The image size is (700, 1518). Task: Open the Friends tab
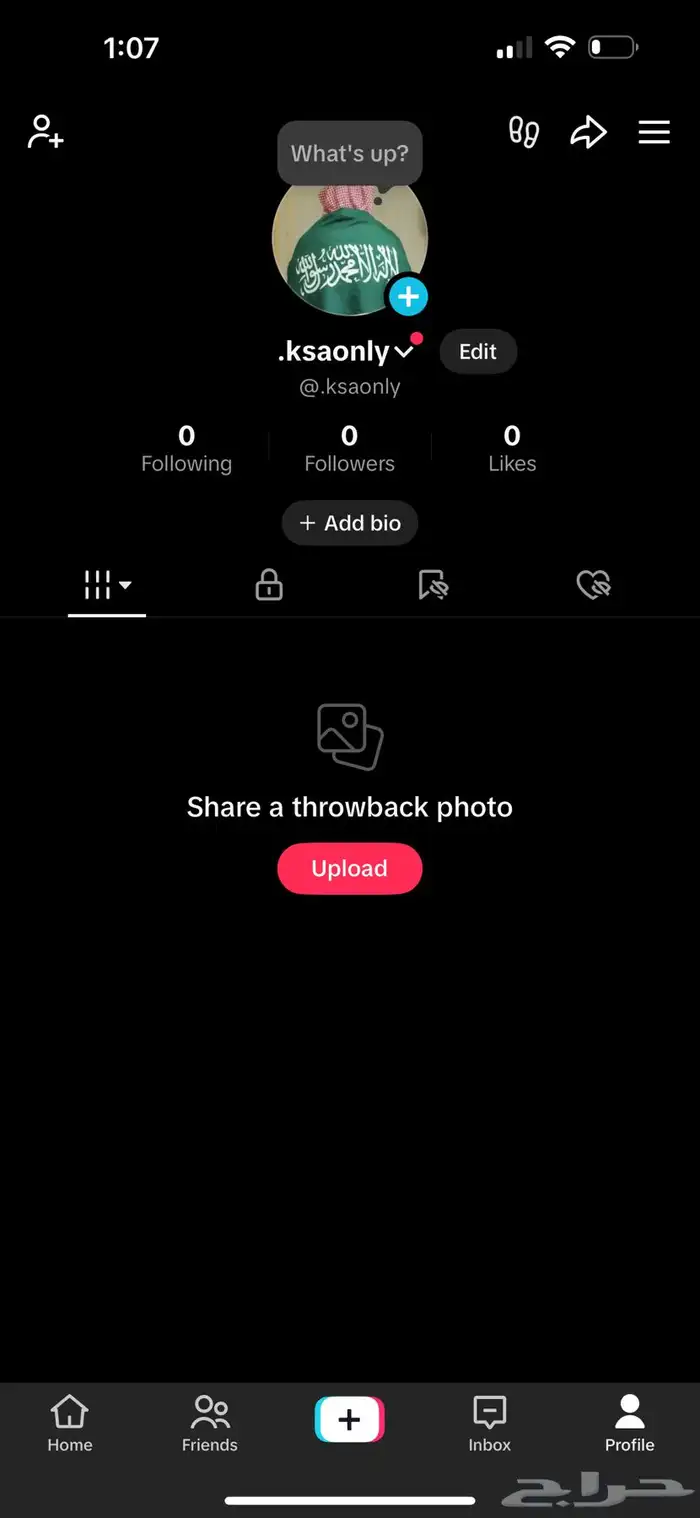coord(210,1424)
